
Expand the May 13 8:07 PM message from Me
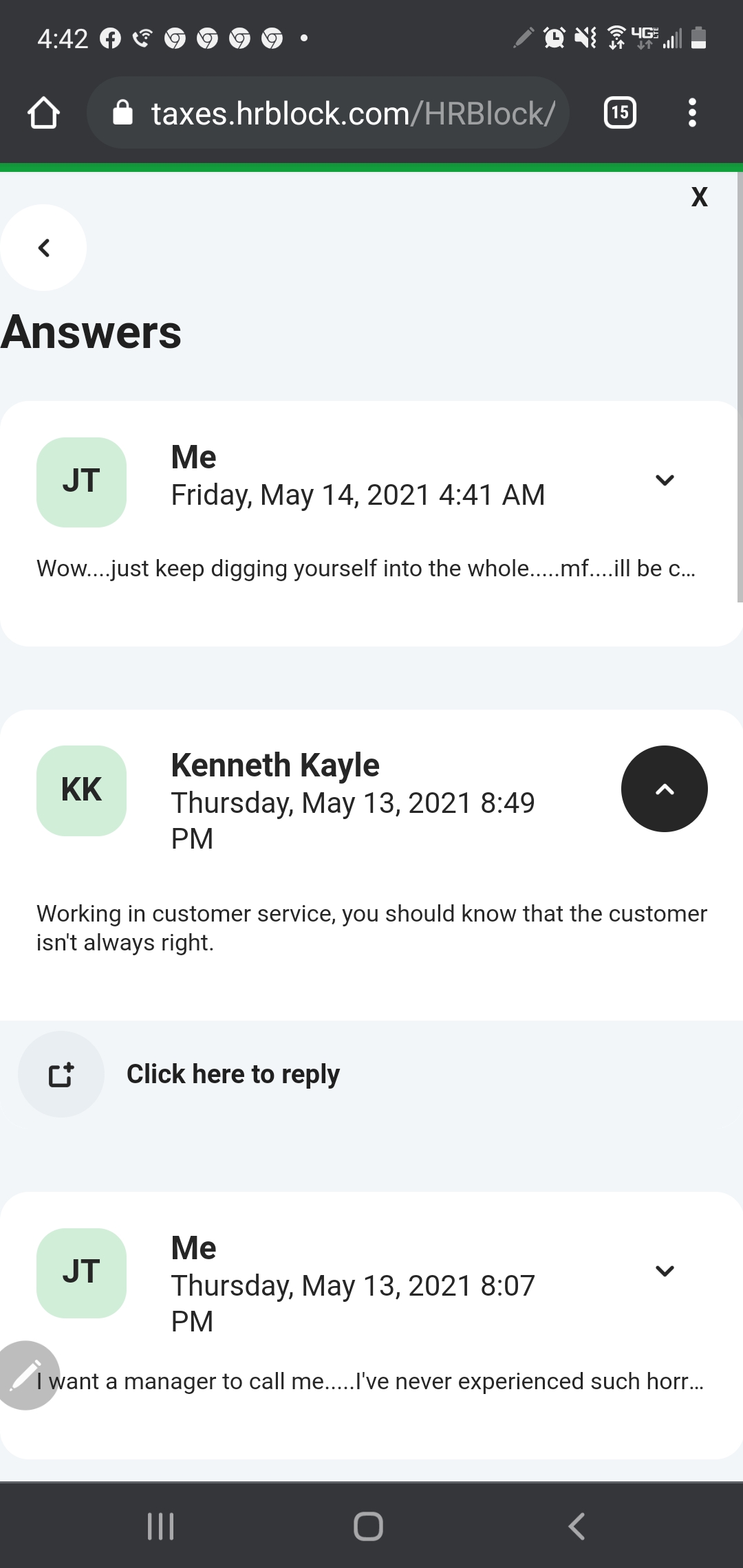click(x=663, y=1271)
